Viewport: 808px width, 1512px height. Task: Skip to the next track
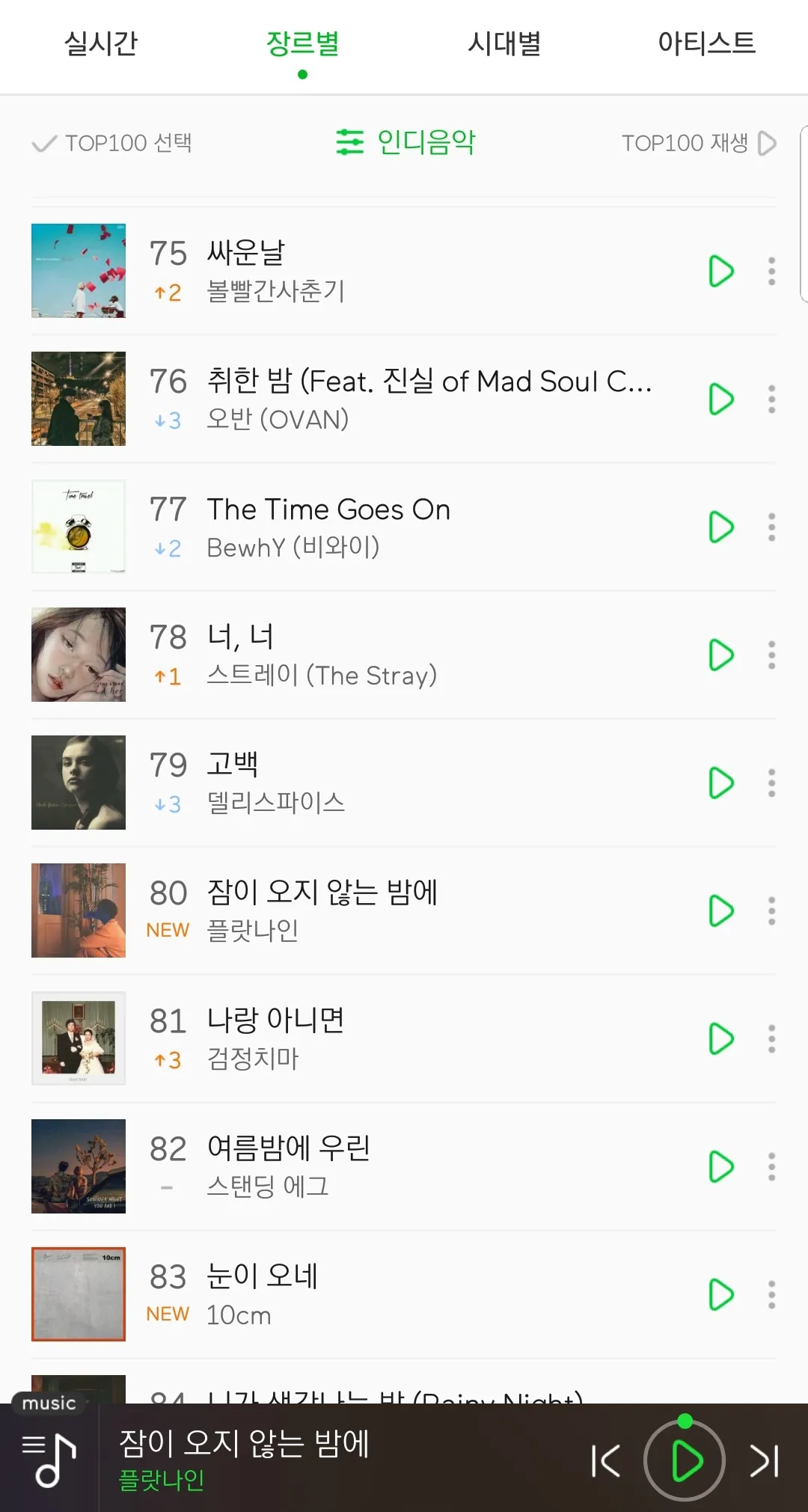click(x=765, y=1460)
